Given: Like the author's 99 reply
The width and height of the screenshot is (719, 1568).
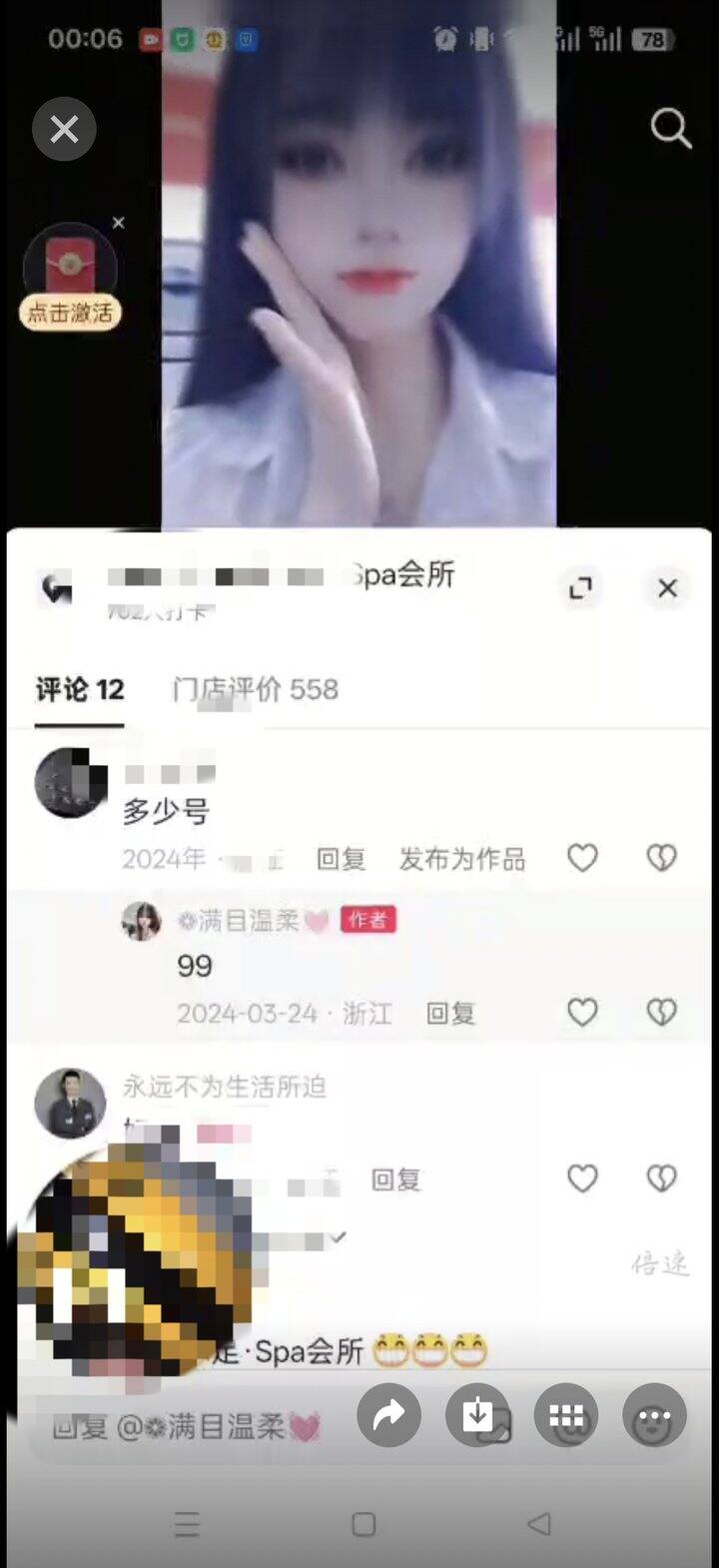Looking at the screenshot, I should click(x=582, y=1013).
